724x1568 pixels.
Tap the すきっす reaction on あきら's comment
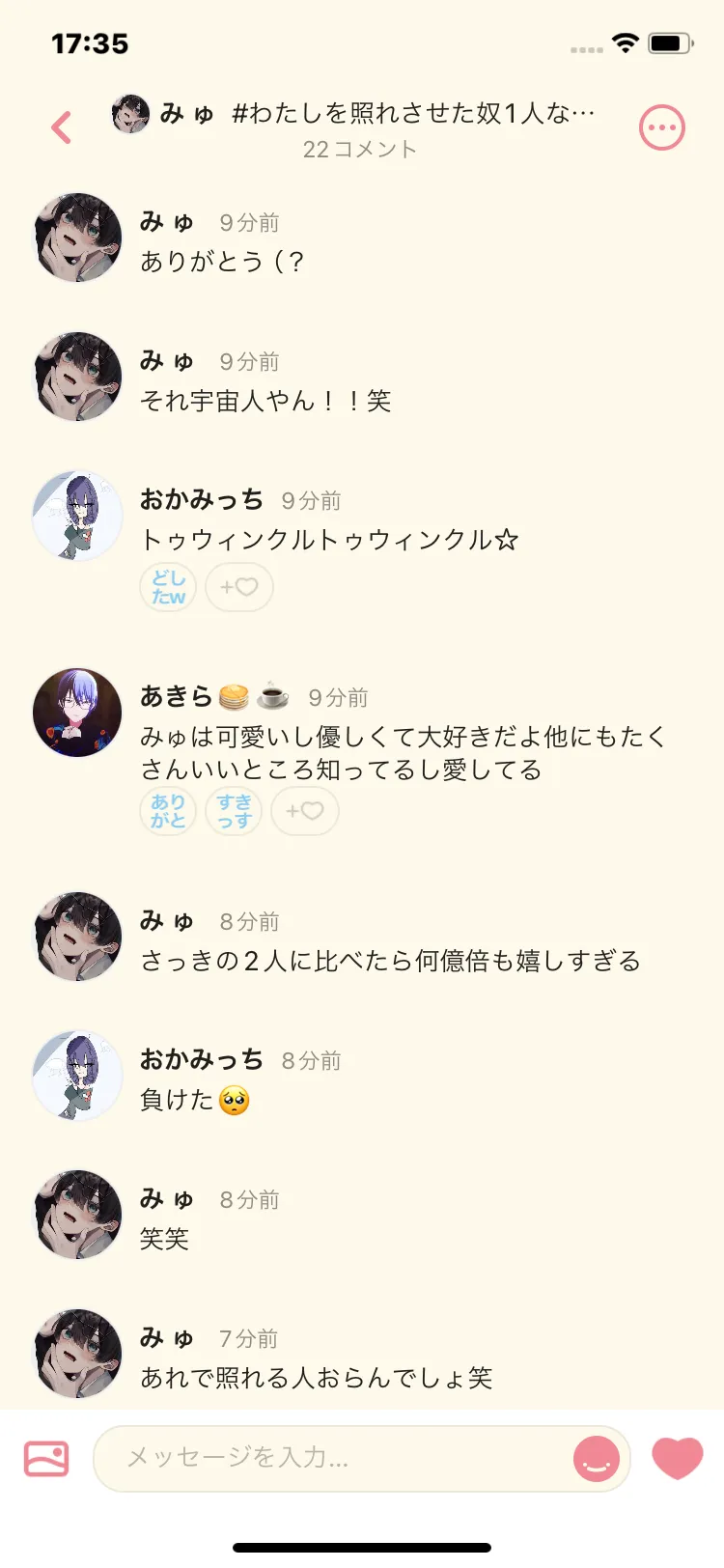tap(234, 811)
